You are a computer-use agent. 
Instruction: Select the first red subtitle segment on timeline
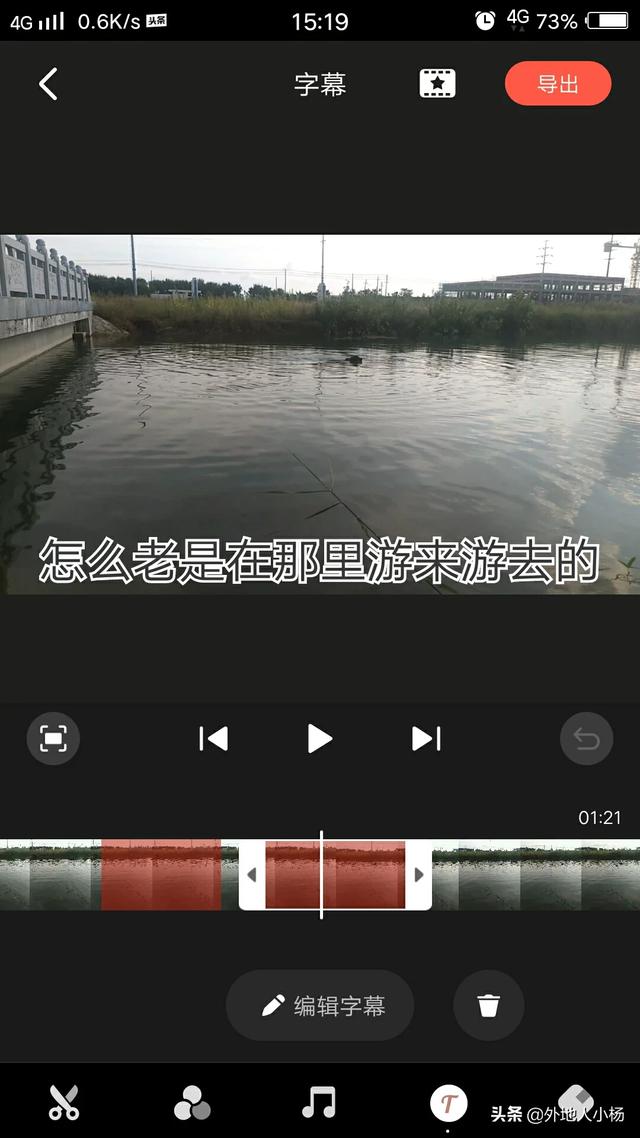pos(161,875)
